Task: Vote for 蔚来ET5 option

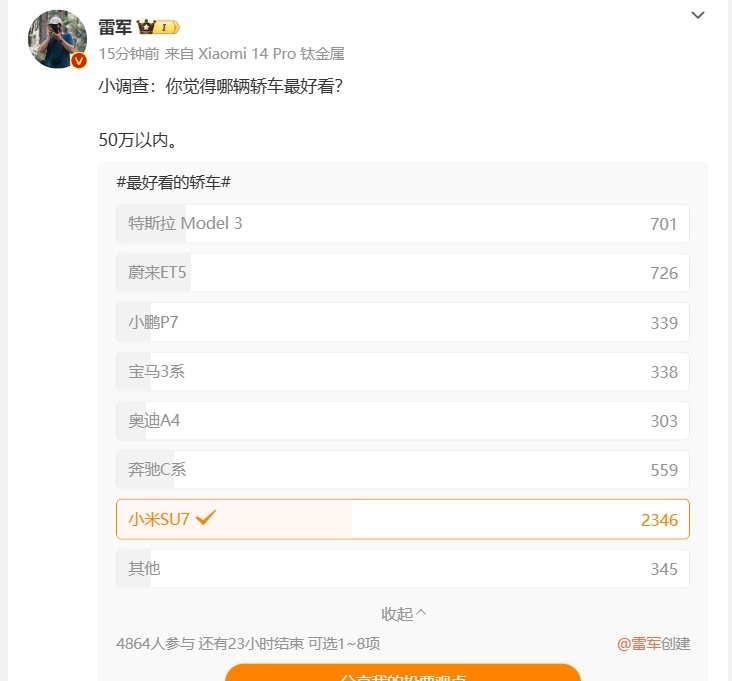Action: click(402, 272)
